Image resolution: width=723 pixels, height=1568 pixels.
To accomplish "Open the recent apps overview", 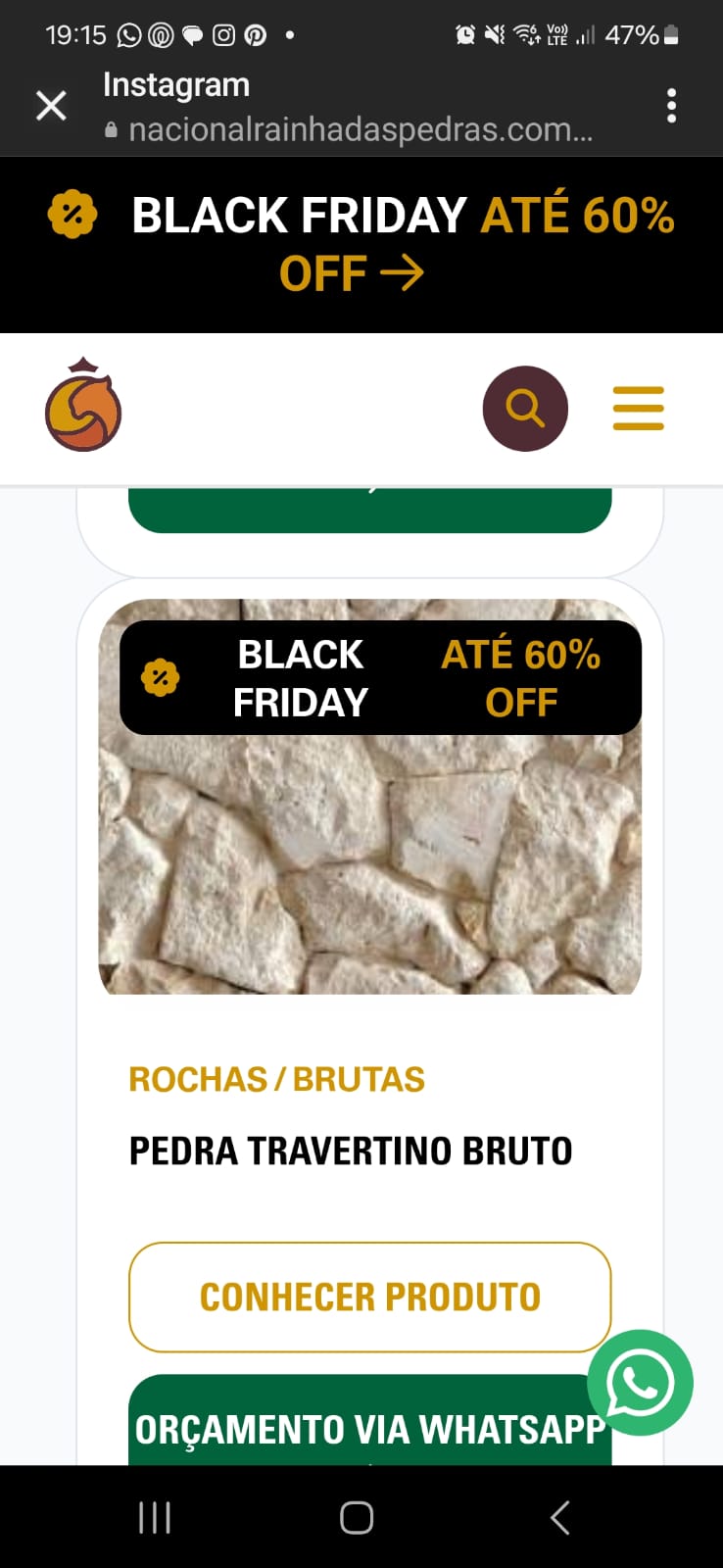I will (x=155, y=1517).
